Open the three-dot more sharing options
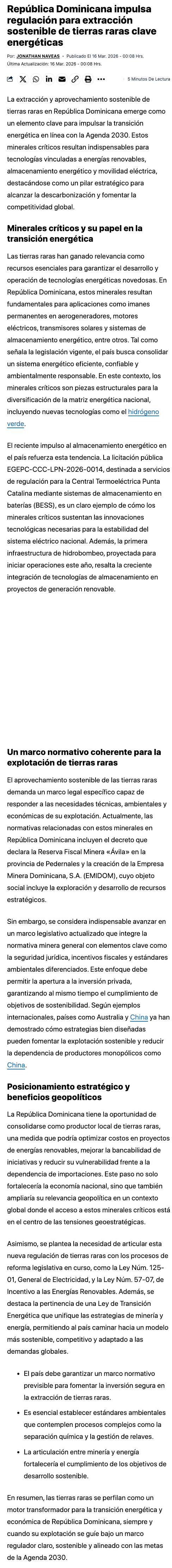 pos(101,79)
